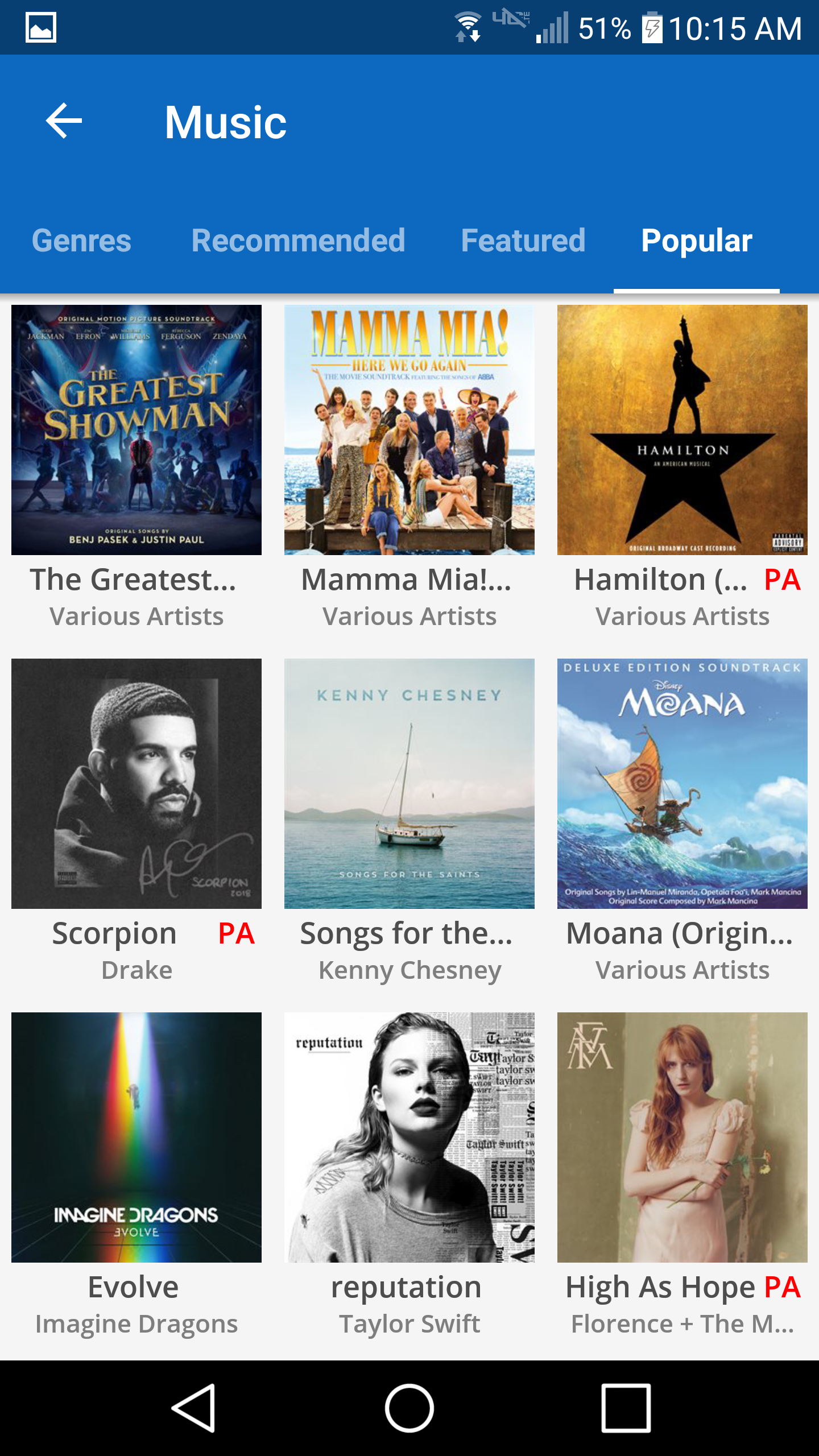
Task: View the Moana soundtrack album
Action: (x=682, y=784)
